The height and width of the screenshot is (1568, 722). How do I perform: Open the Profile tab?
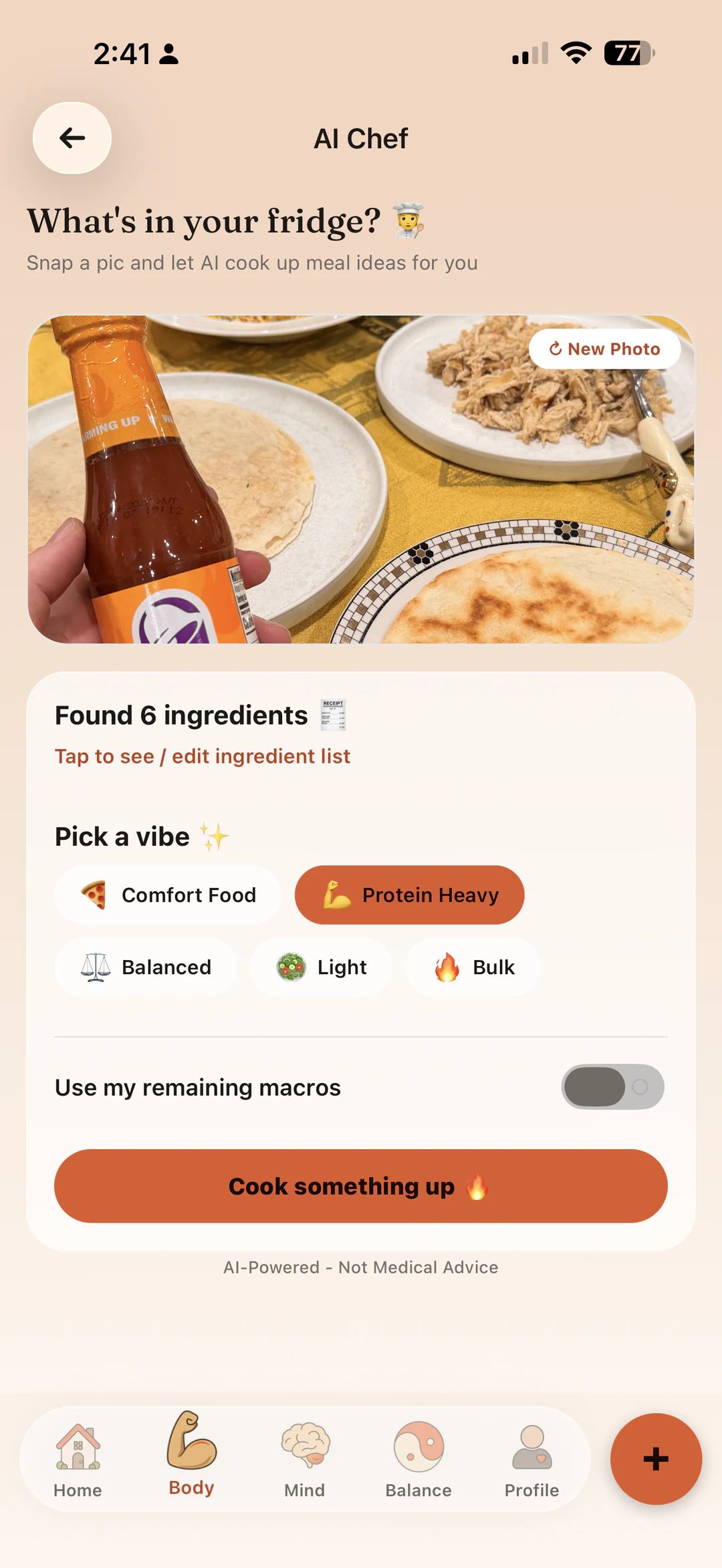point(532,1460)
